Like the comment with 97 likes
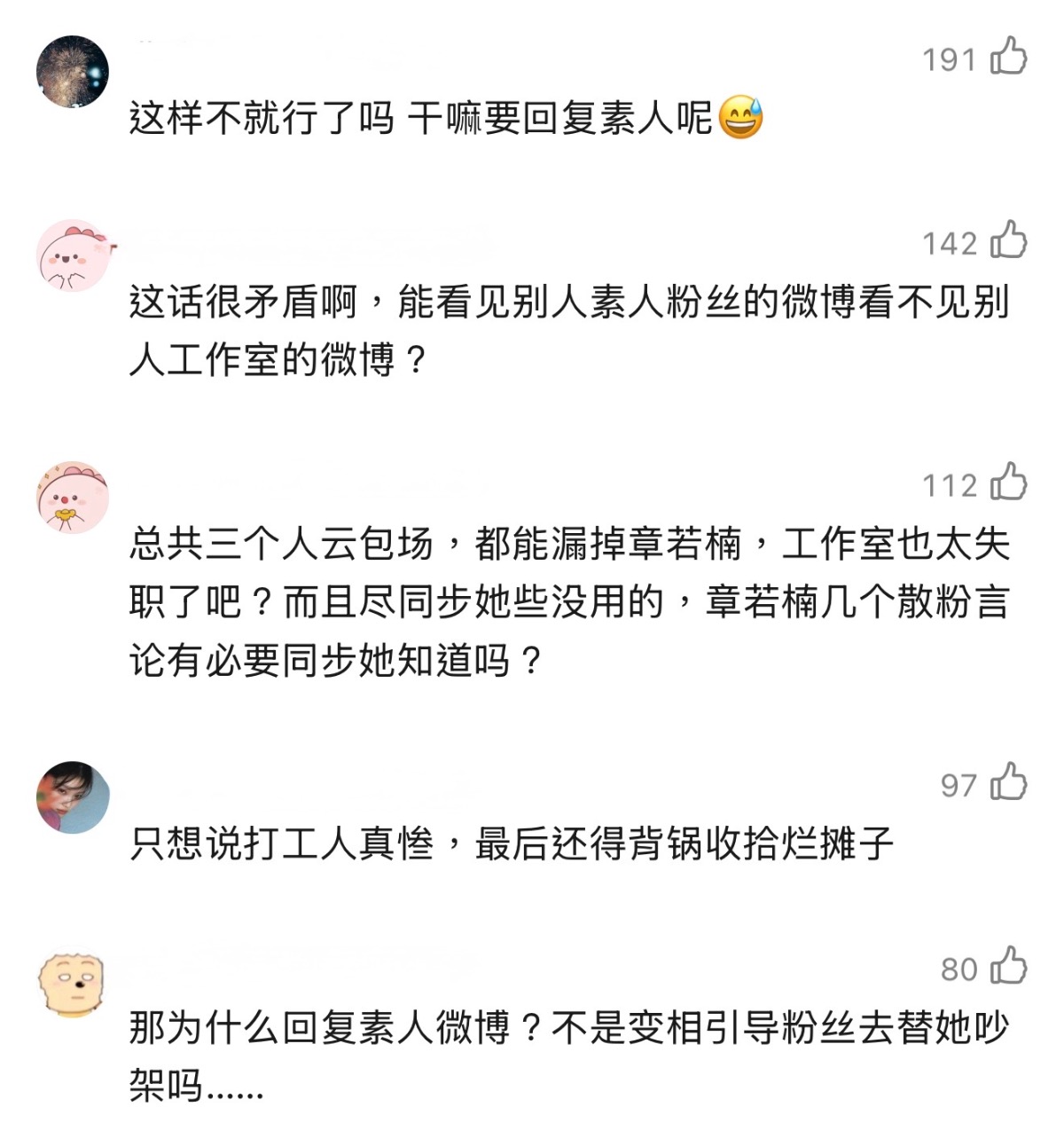This screenshot has width=1064, height=1138. coord(1008,781)
